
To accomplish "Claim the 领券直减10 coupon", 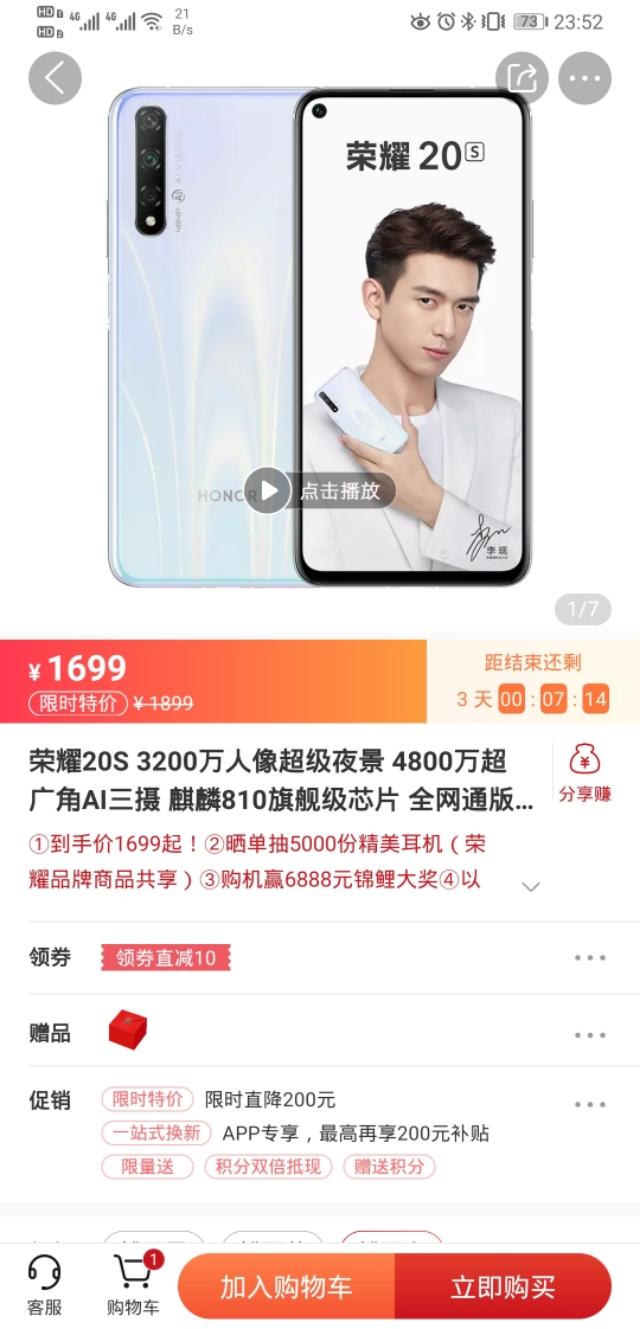I will coord(166,958).
